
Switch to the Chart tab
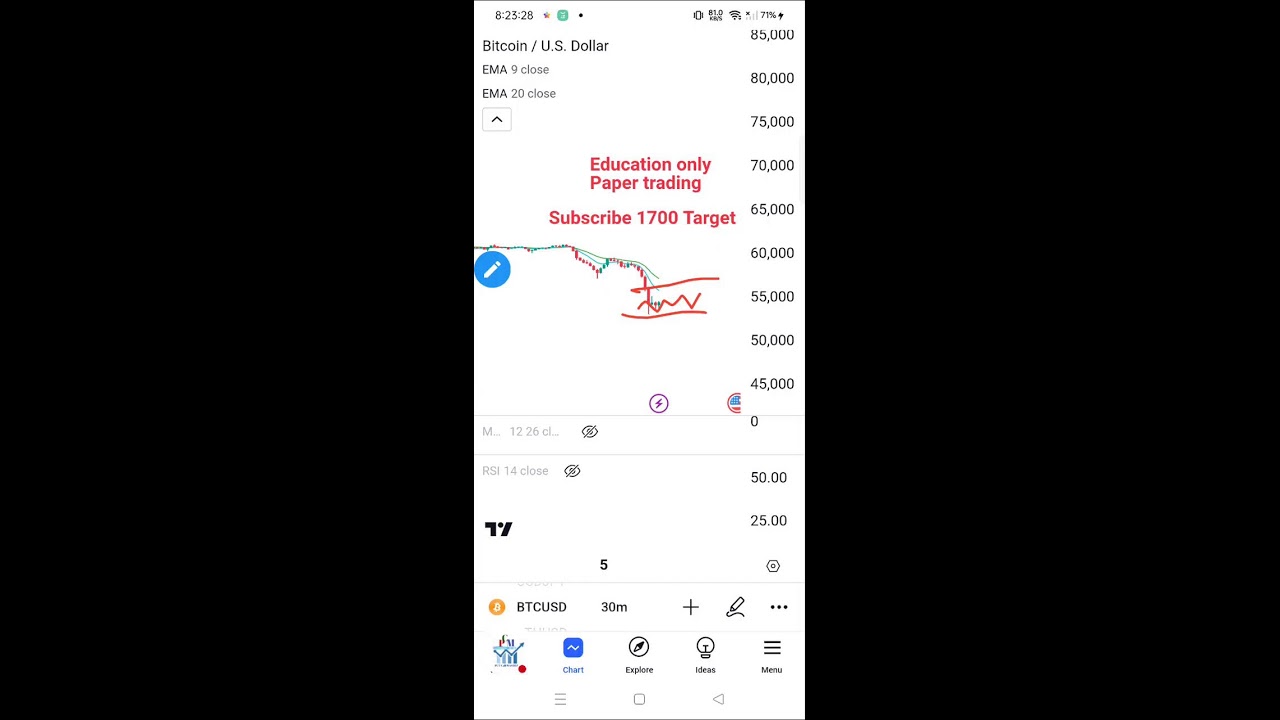(x=573, y=655)
